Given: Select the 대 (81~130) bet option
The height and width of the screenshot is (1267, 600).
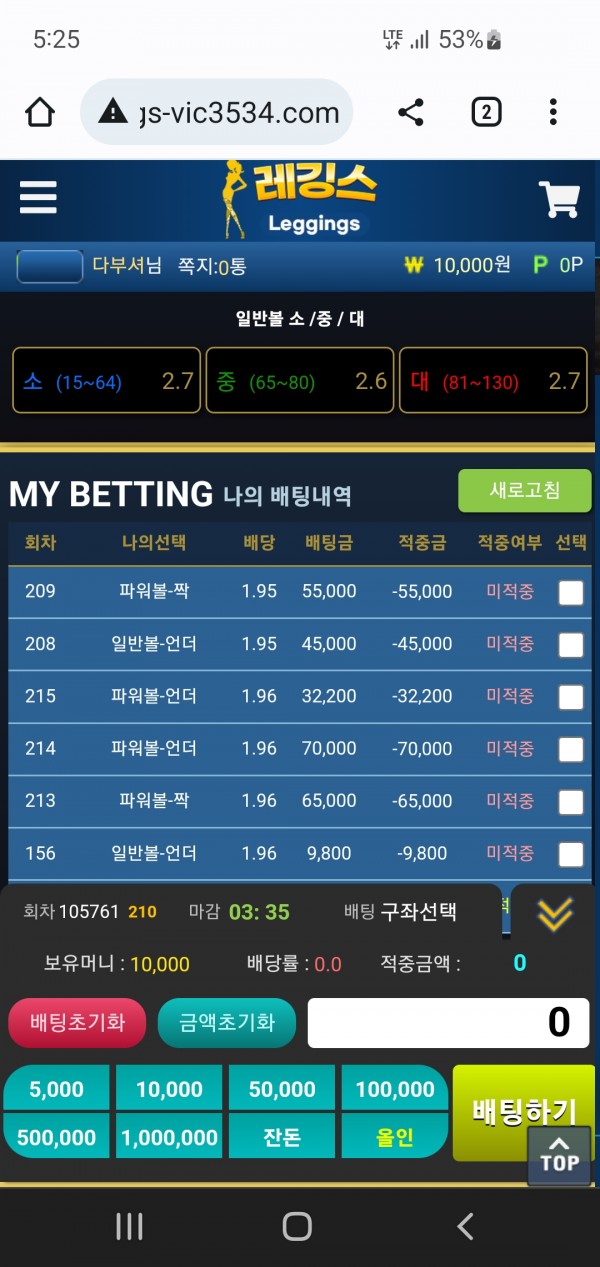Looking at the screenshot, I should point(493,380).
